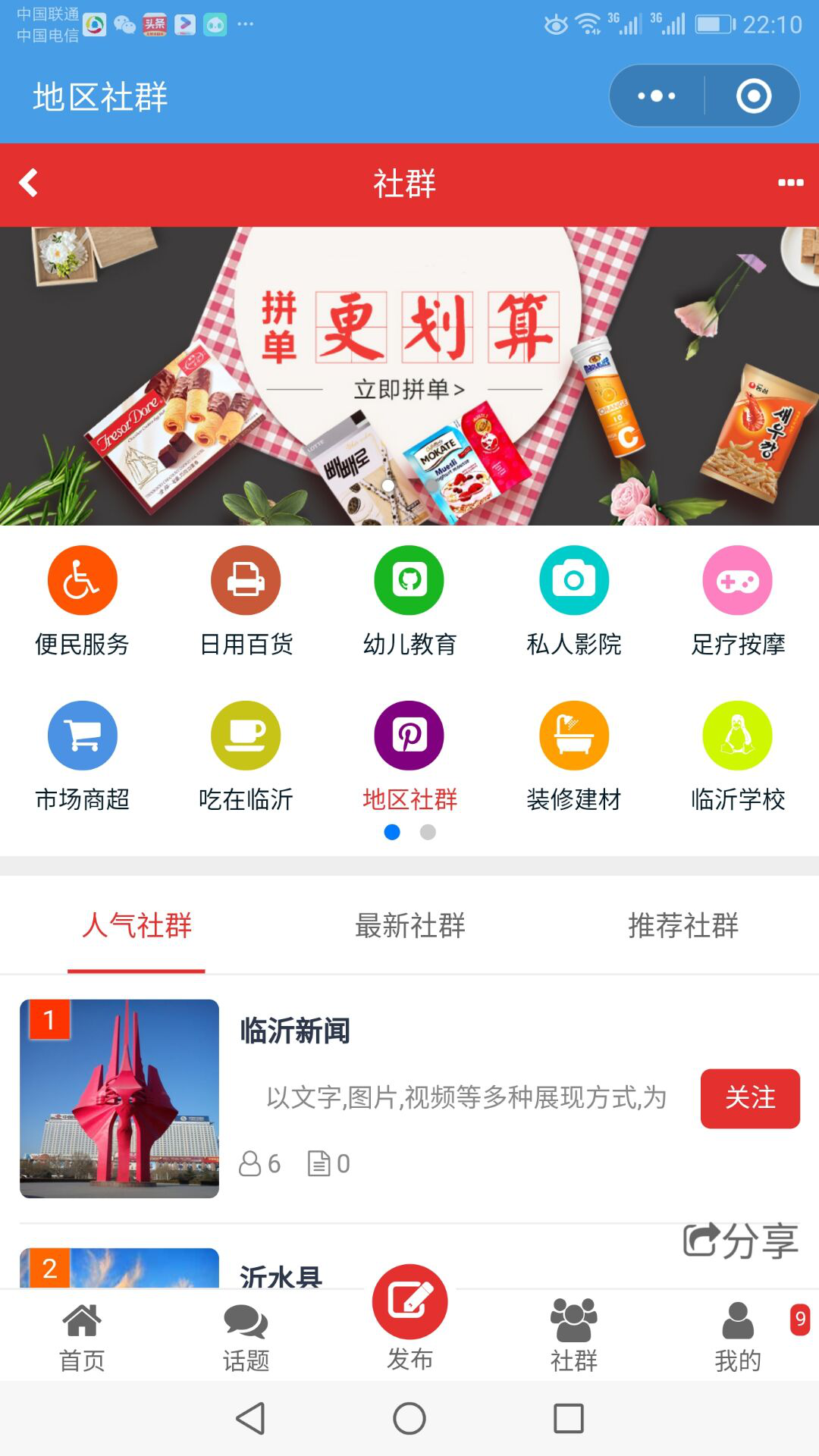The image size is (819, 1456).
Task: Go to the 首页 tab
Action: tap(82, 1338)
